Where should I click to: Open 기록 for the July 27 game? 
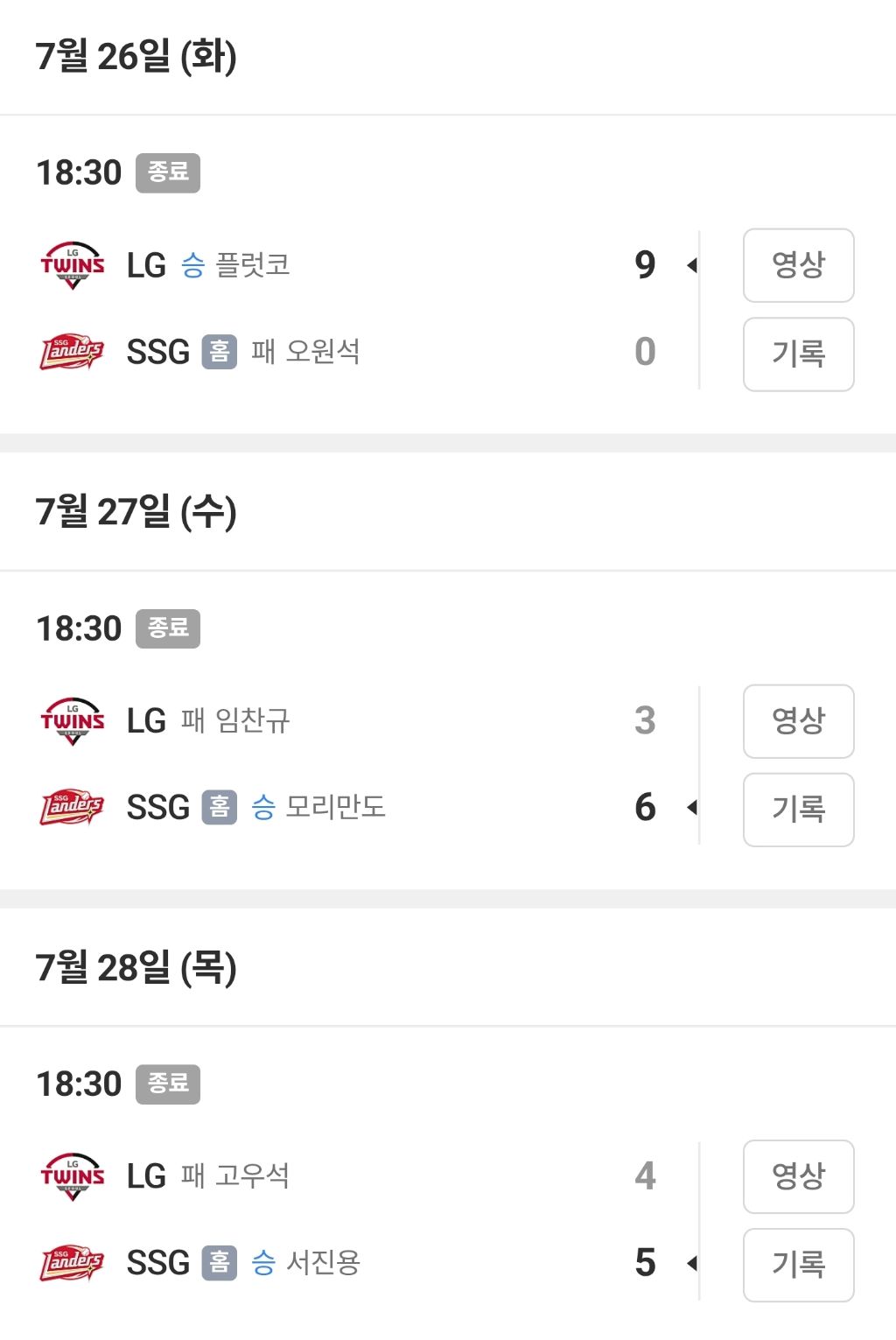tap(798, 810)
